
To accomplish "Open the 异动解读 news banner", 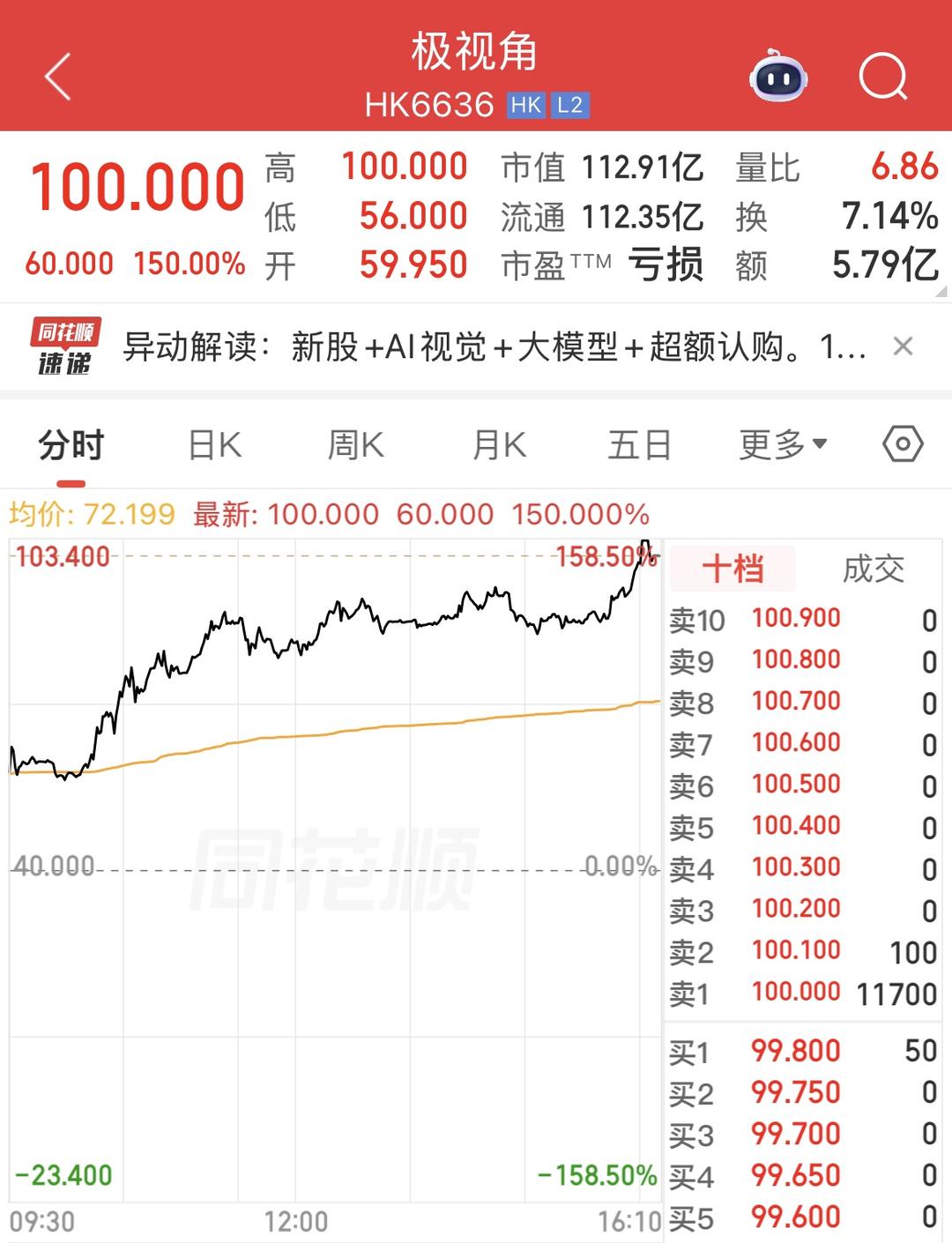I will click(494, 347).
